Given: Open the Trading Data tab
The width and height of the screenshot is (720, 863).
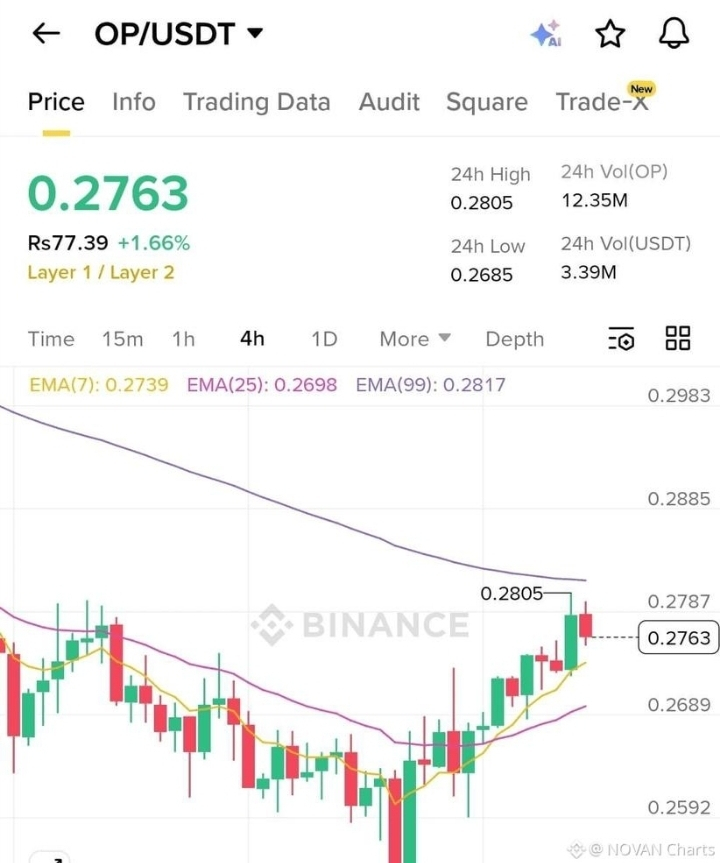Looking at the screenshot, I should [257, 102].
